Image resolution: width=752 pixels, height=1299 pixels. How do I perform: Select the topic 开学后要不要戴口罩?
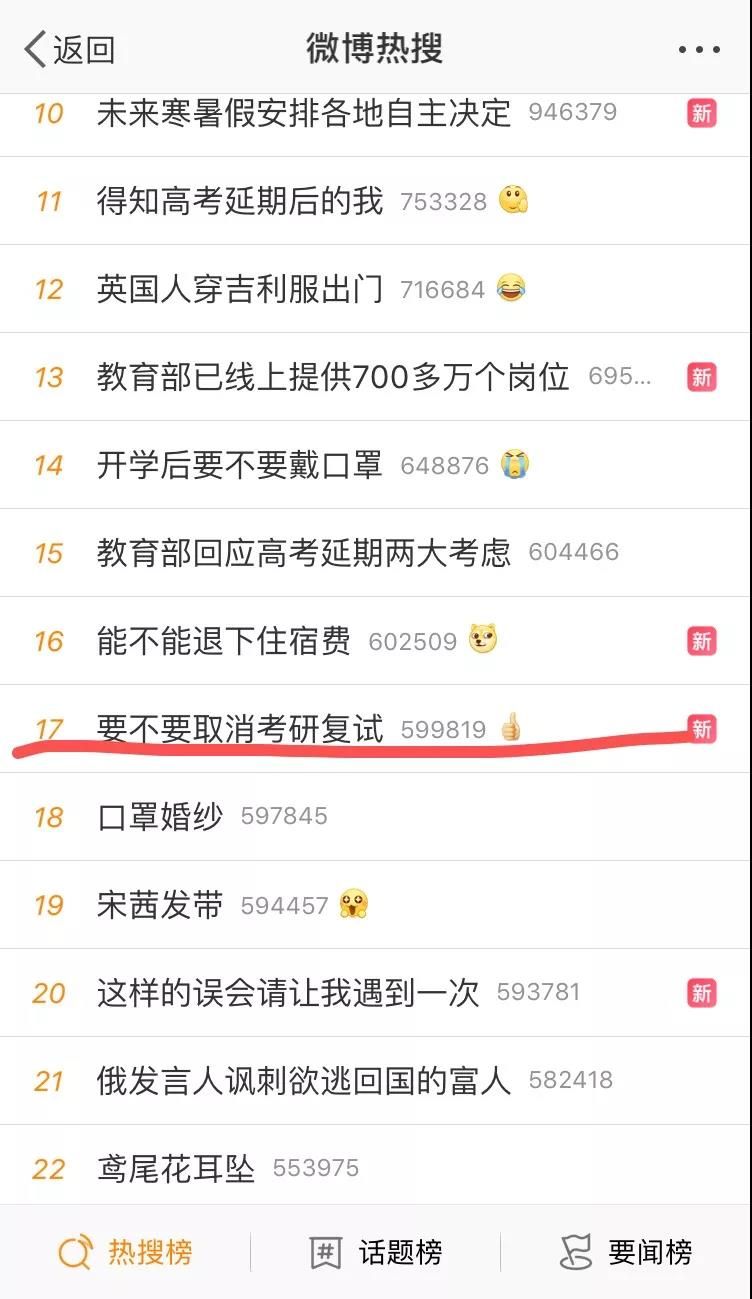click(x=239, y=465)
